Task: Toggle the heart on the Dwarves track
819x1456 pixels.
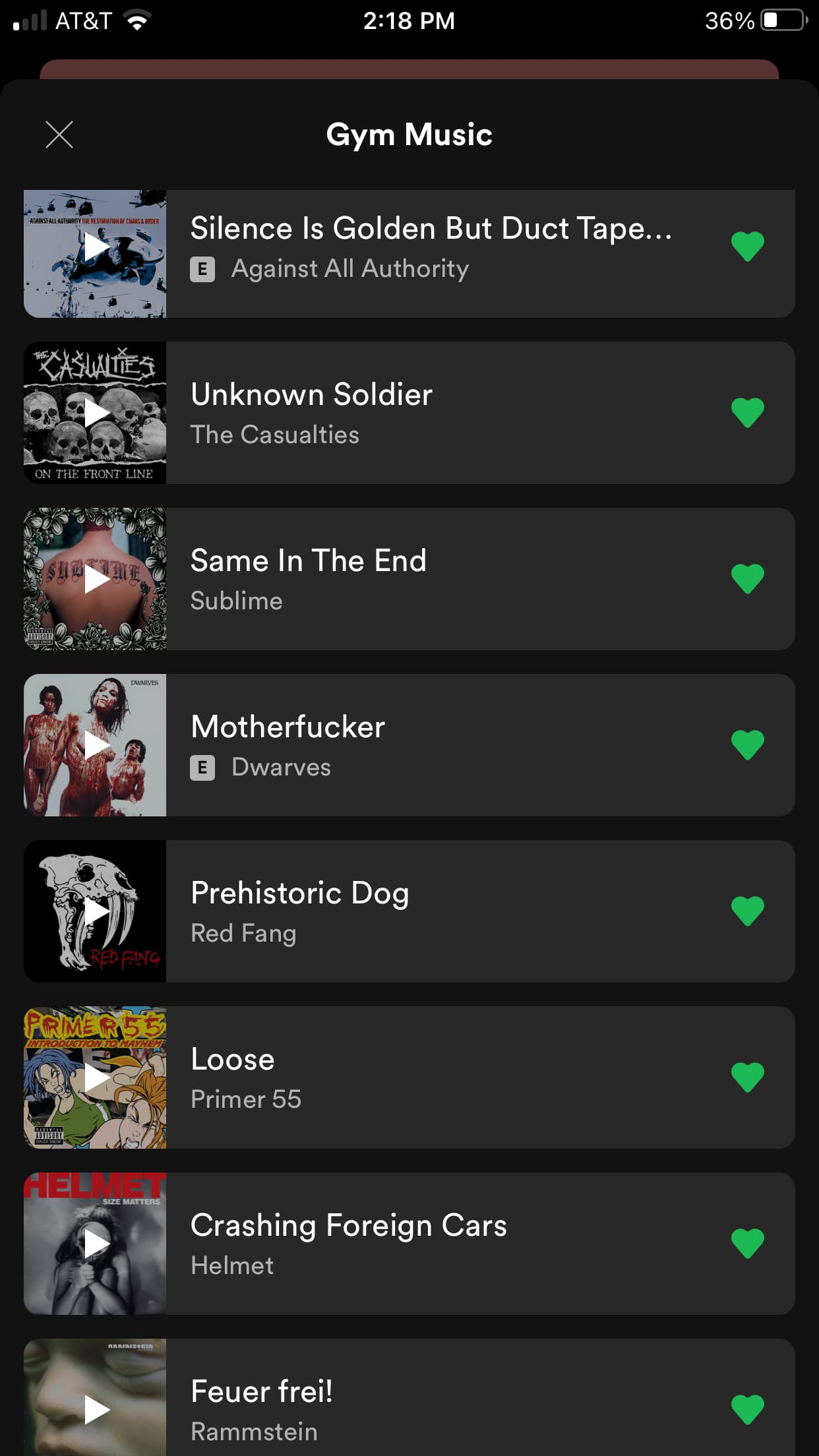Action: point(747,744)
